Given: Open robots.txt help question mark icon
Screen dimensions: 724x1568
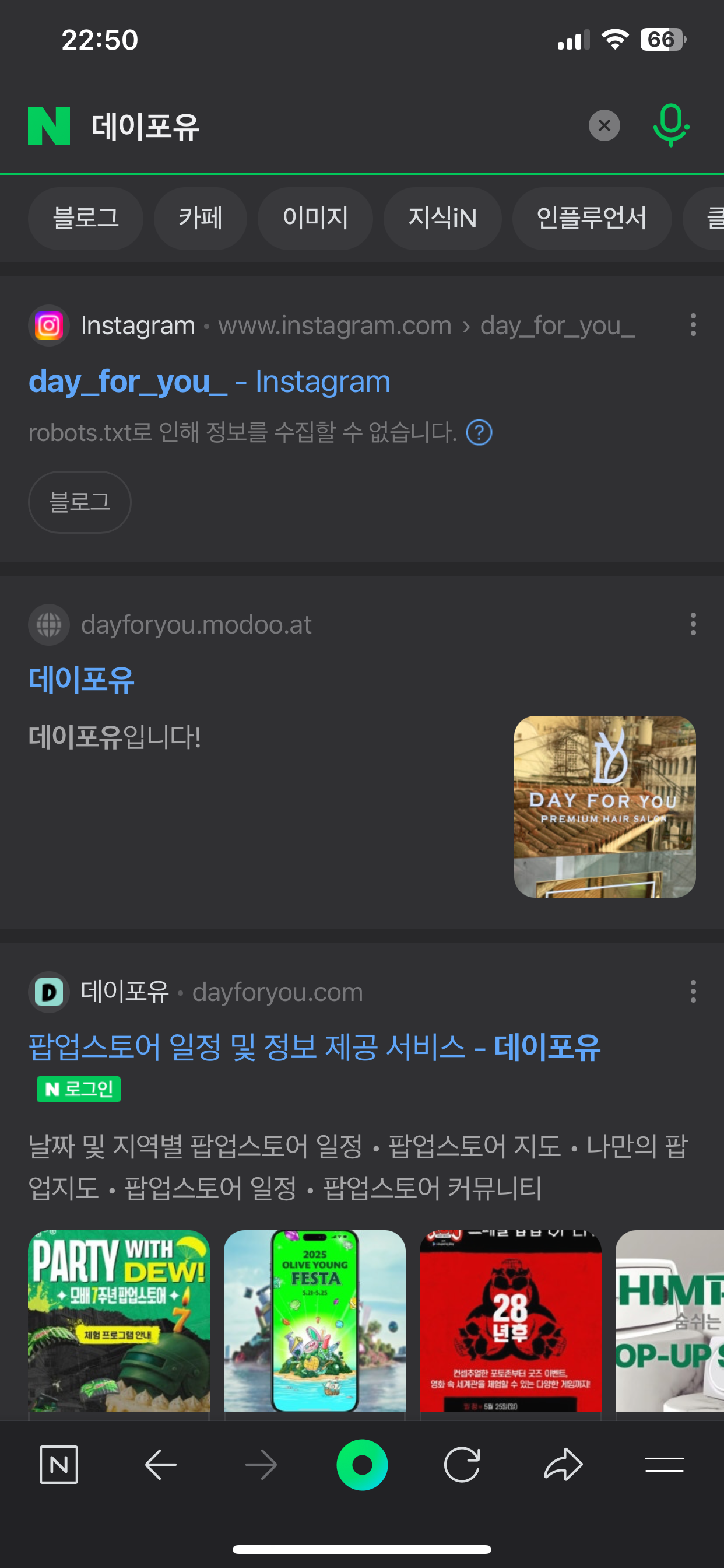Looking at the screenshot, I should [x=479, y=433].
